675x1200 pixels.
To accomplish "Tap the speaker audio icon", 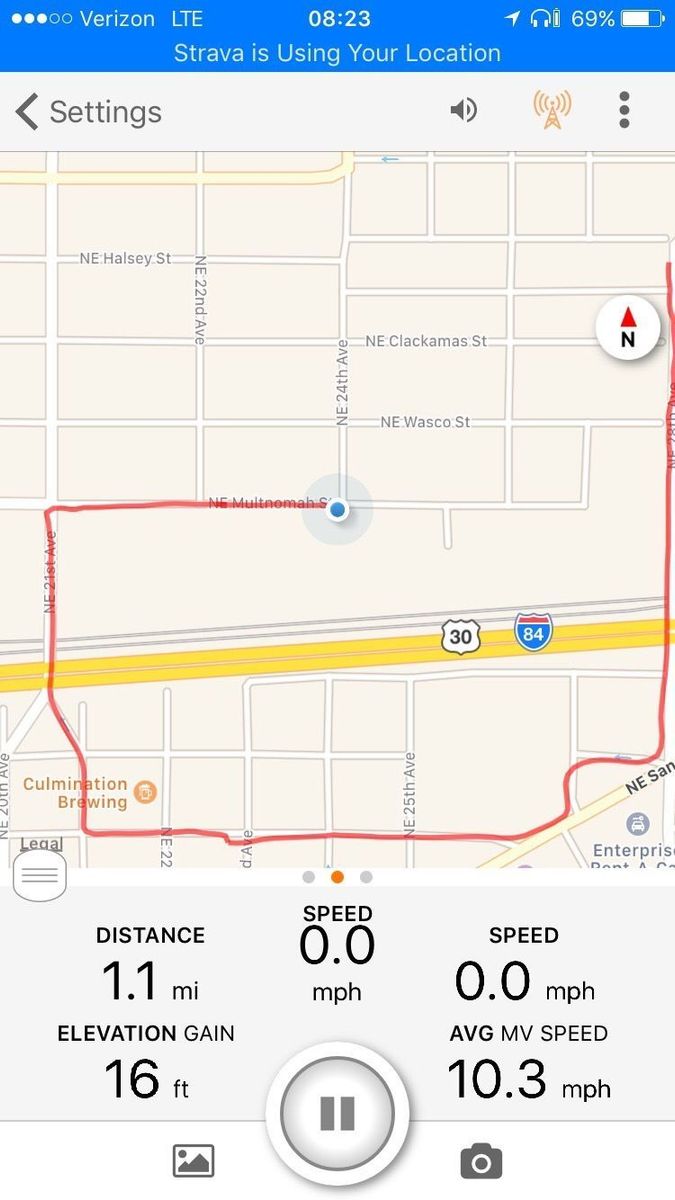I will 463,110.
